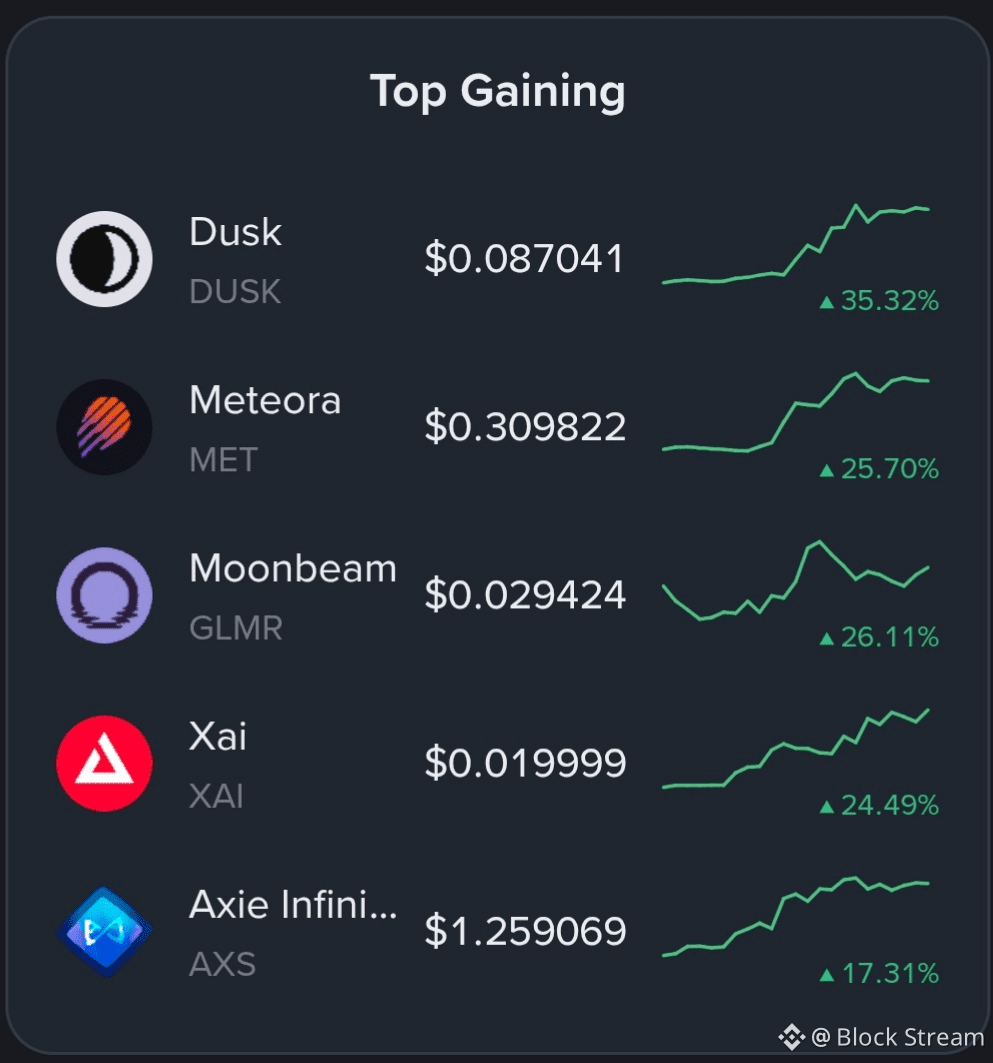Tap the Xai coin entry

[x=218, y=762]
